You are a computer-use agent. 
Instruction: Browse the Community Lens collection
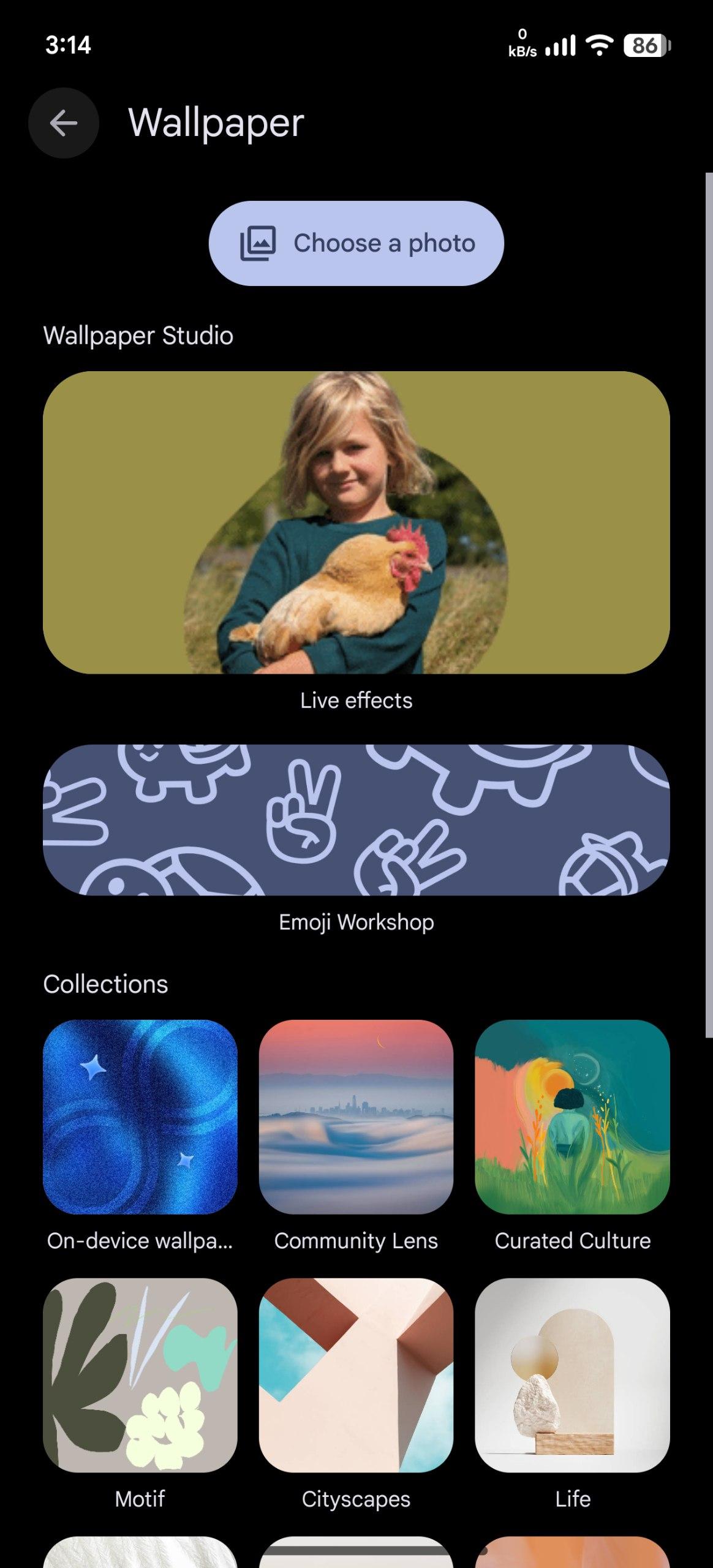point(356,1117)
